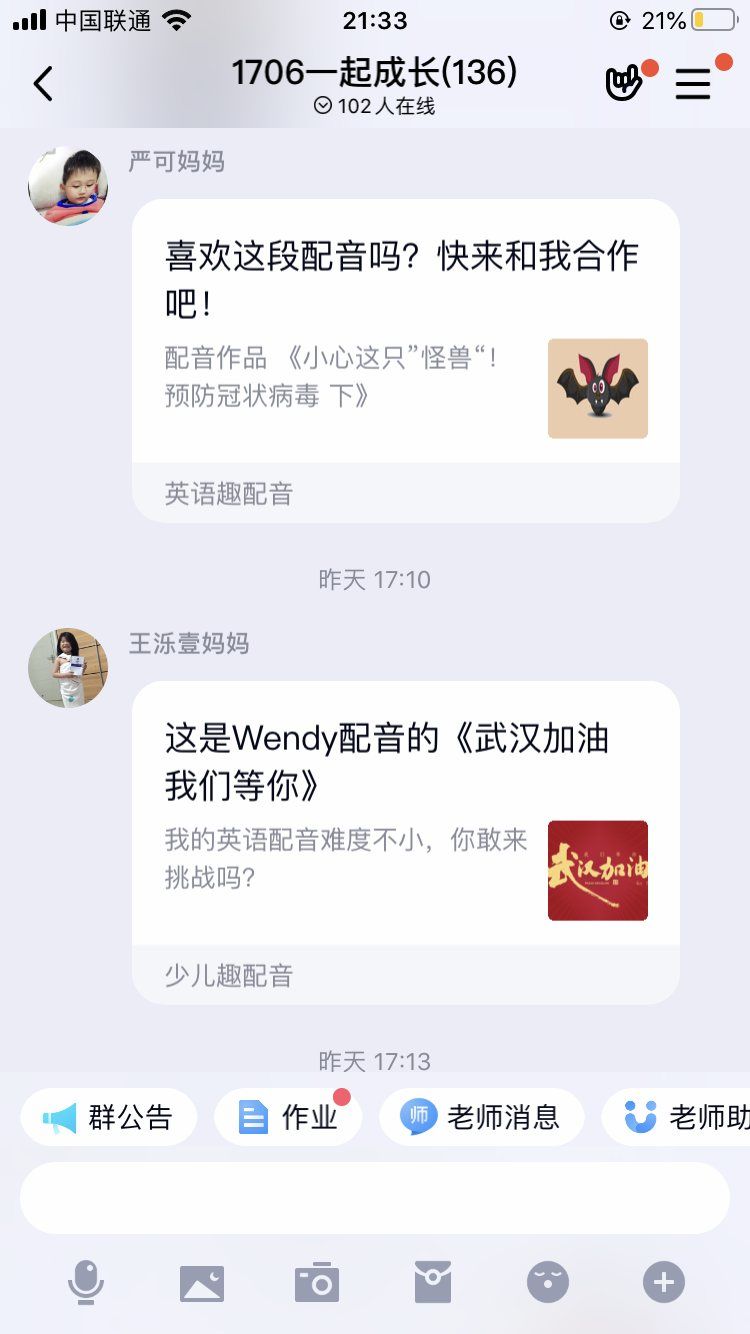This screenshot has width=750, height=1334.
Task: Open 群公告 group announcements
Action: [x=109, y=1117]
